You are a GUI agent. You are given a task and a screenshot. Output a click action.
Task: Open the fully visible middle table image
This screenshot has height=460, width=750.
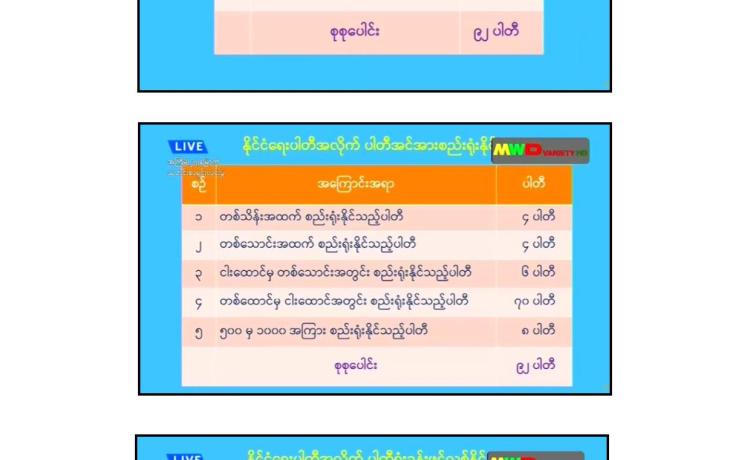click(374, 259)
